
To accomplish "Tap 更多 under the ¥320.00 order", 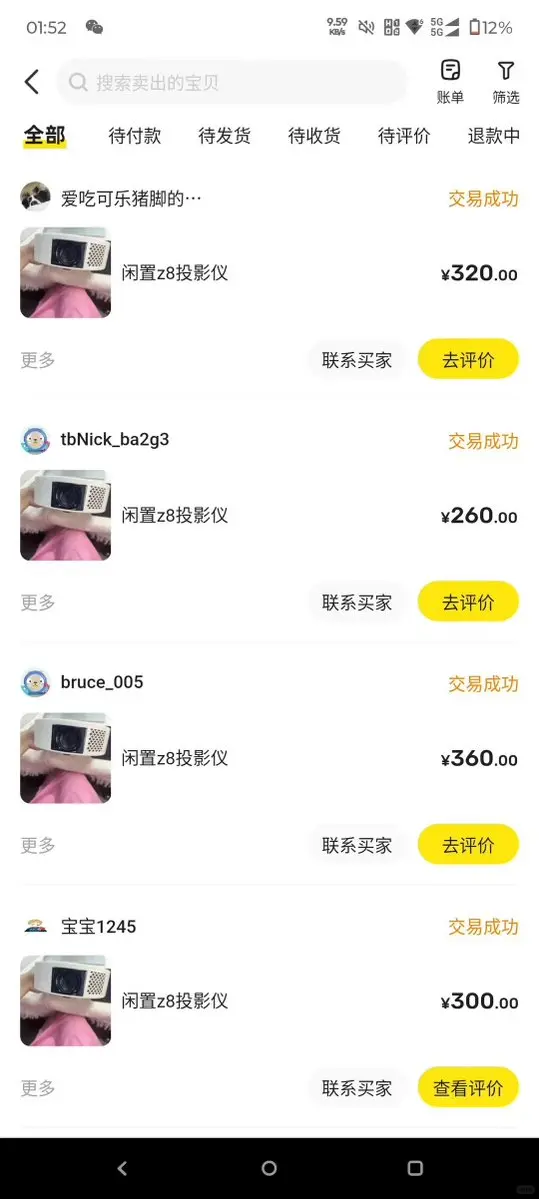I will (x=37, y=359).
